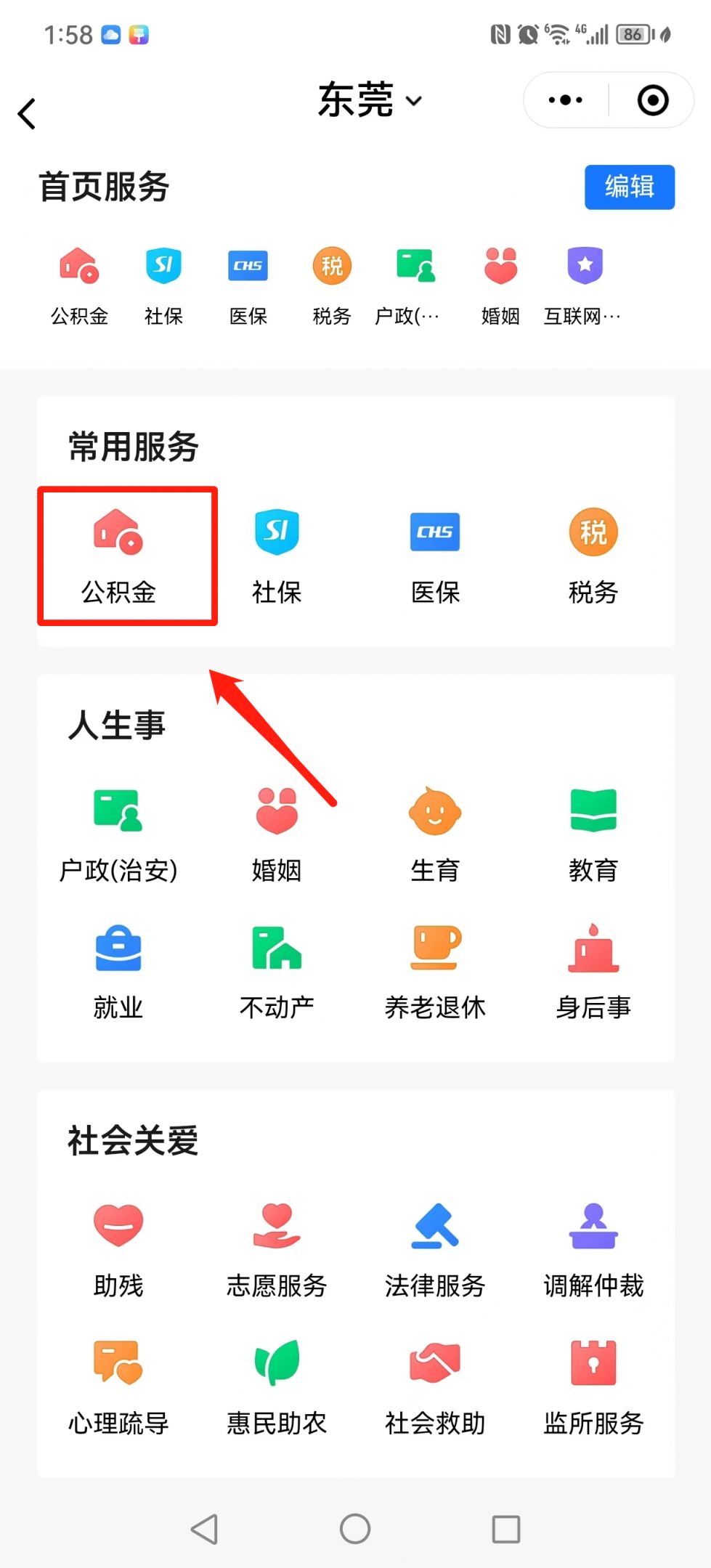The width and height of the screenshot is (711, 1568).
Task: Select the 志愿服务 volunteer service icon
Action: (276, 1246)
